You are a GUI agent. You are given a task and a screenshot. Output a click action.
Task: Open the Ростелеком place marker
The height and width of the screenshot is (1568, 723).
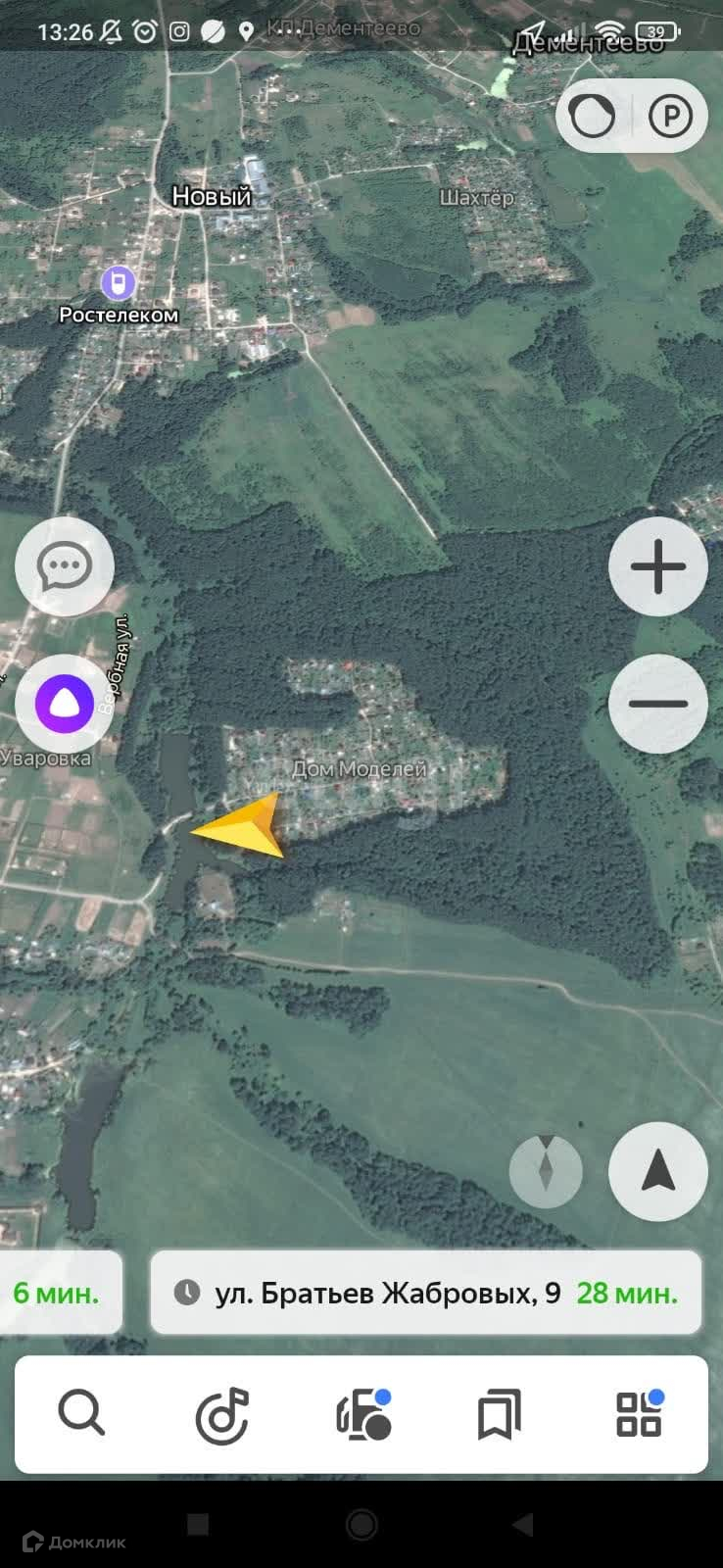click(119, 284)
